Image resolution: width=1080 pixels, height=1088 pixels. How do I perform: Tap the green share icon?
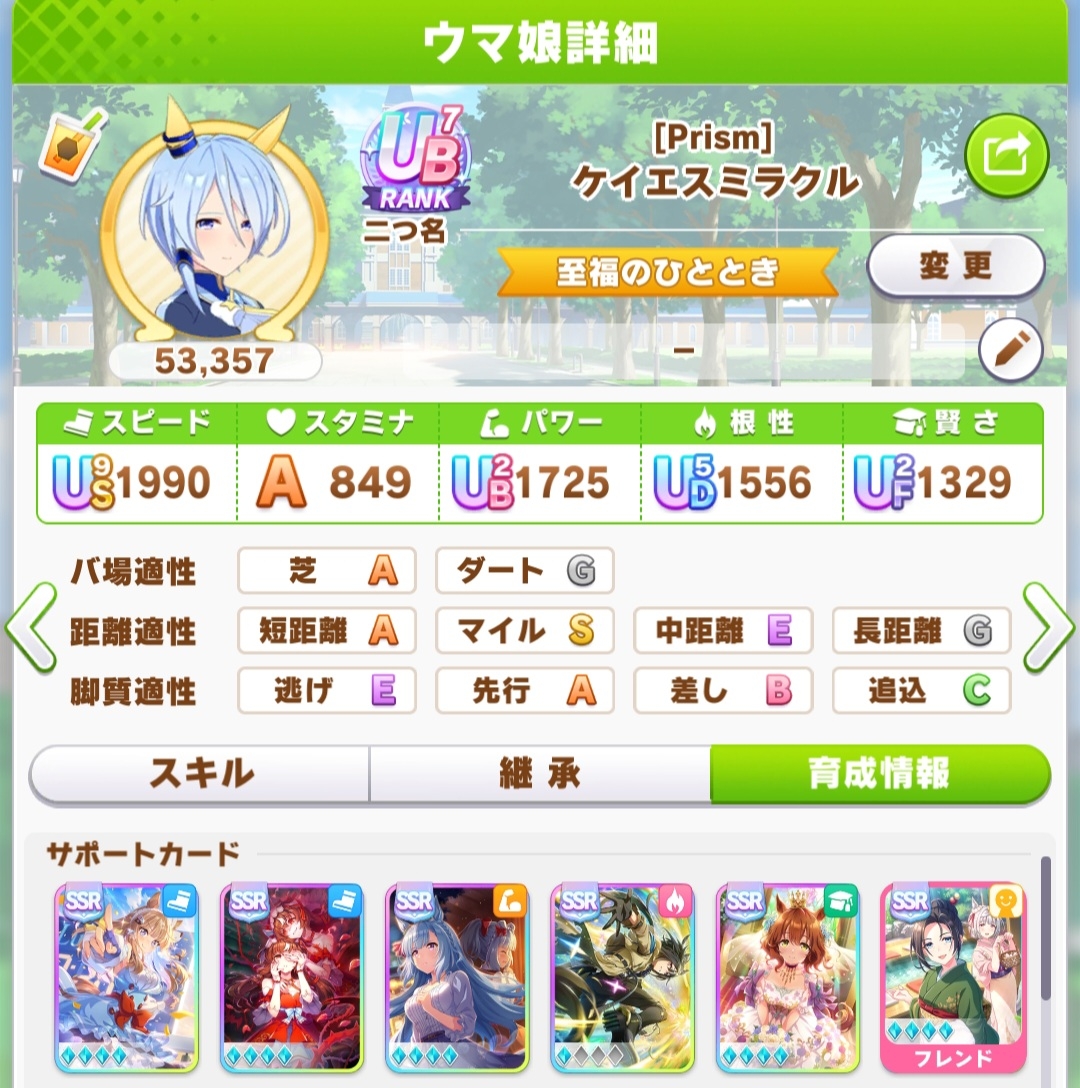1006,155
